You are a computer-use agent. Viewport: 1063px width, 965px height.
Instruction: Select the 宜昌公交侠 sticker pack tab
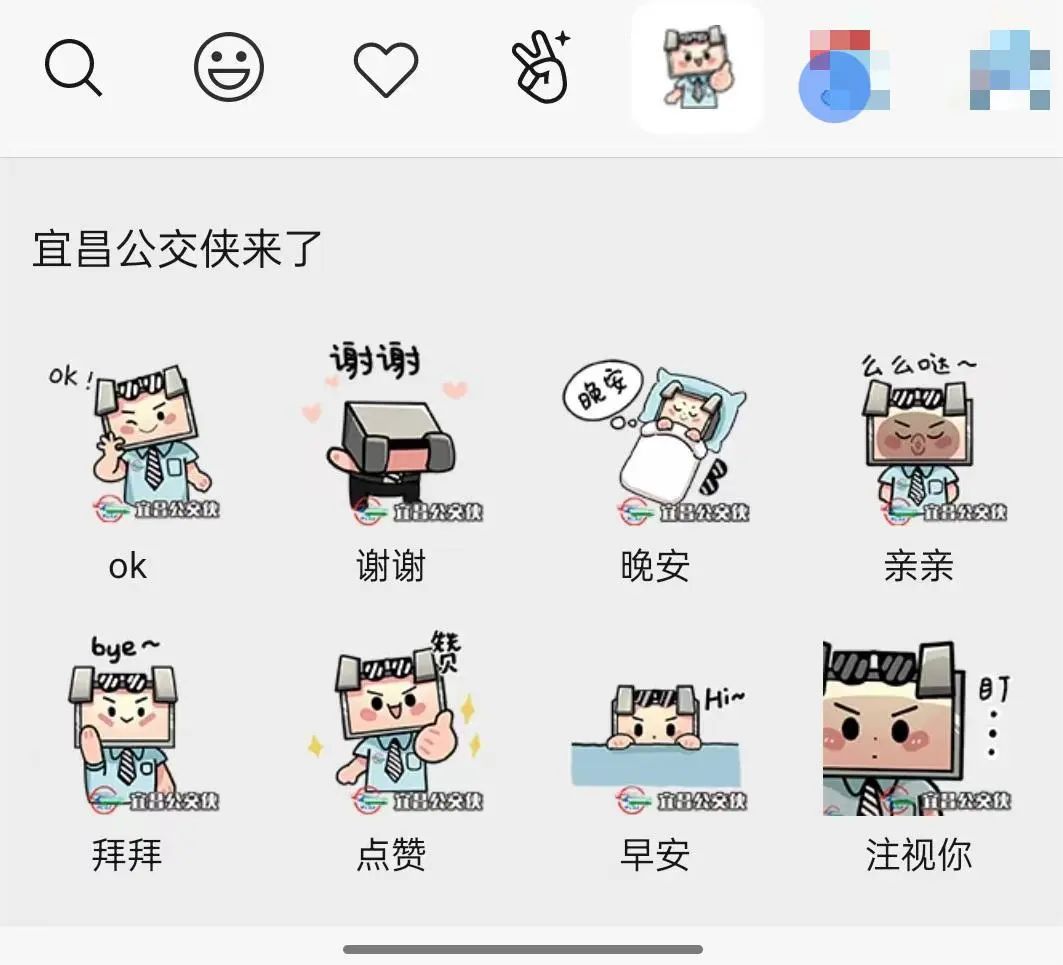tap(697, 68)
